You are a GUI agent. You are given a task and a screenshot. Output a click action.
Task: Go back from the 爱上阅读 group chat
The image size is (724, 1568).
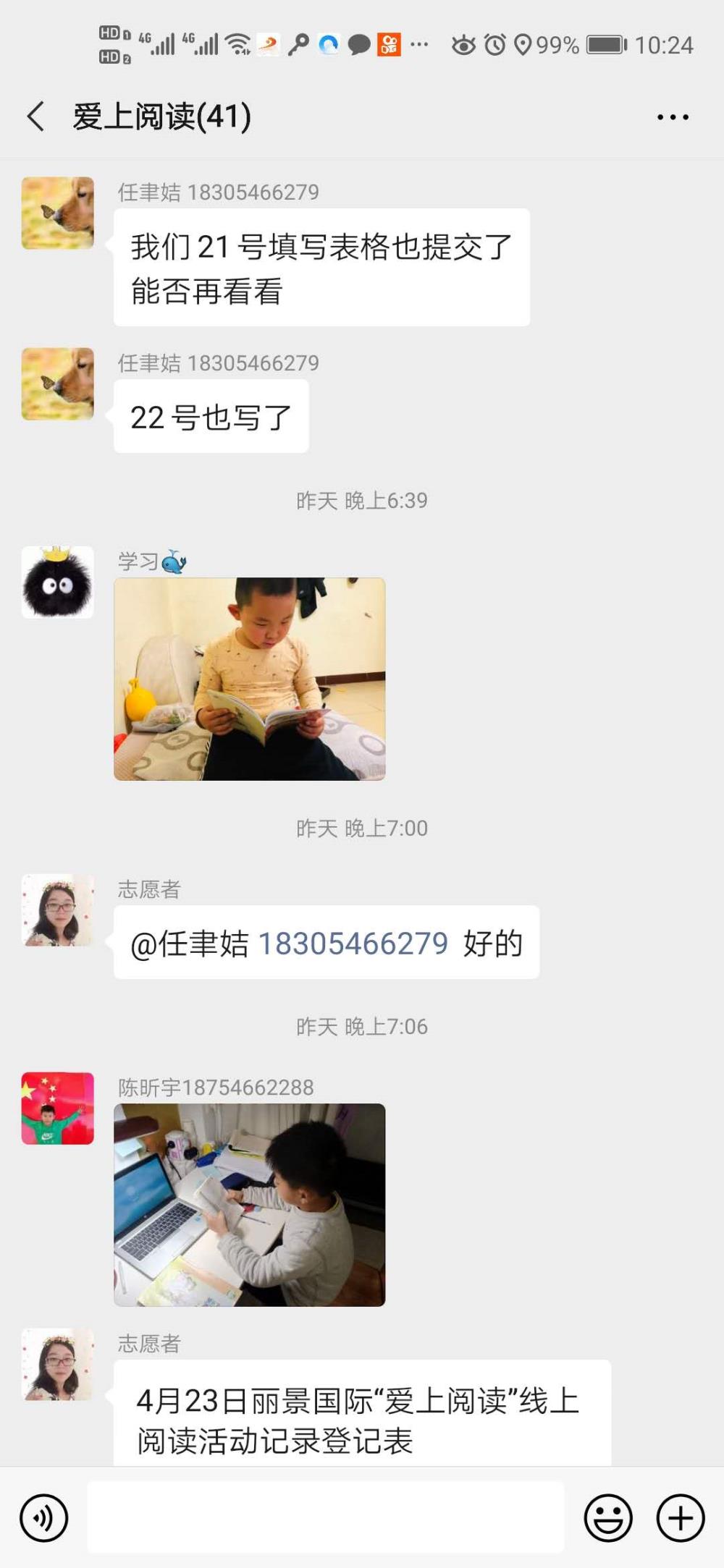(36, 116)
